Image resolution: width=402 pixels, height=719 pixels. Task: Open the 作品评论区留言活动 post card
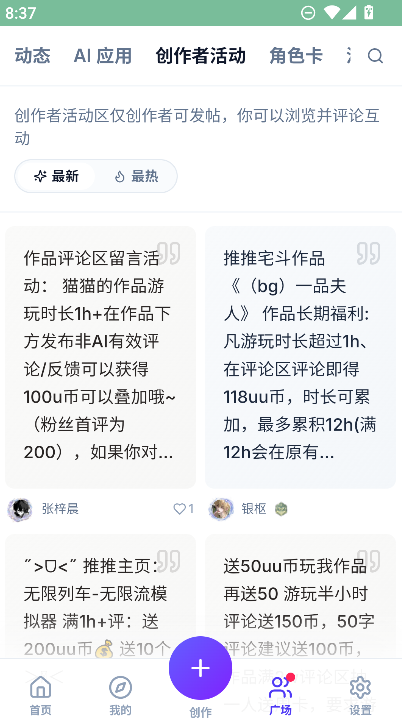[100, 357]
